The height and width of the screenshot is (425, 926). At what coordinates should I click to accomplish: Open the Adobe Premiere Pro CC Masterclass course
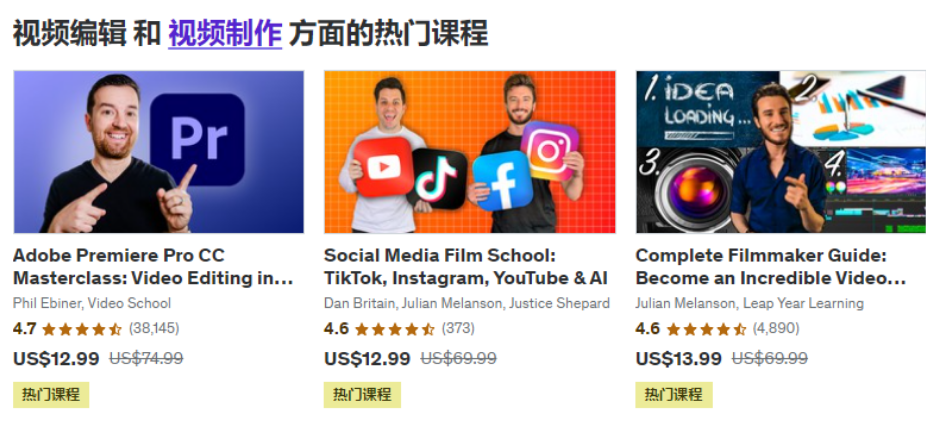click(x=153, y=266)
